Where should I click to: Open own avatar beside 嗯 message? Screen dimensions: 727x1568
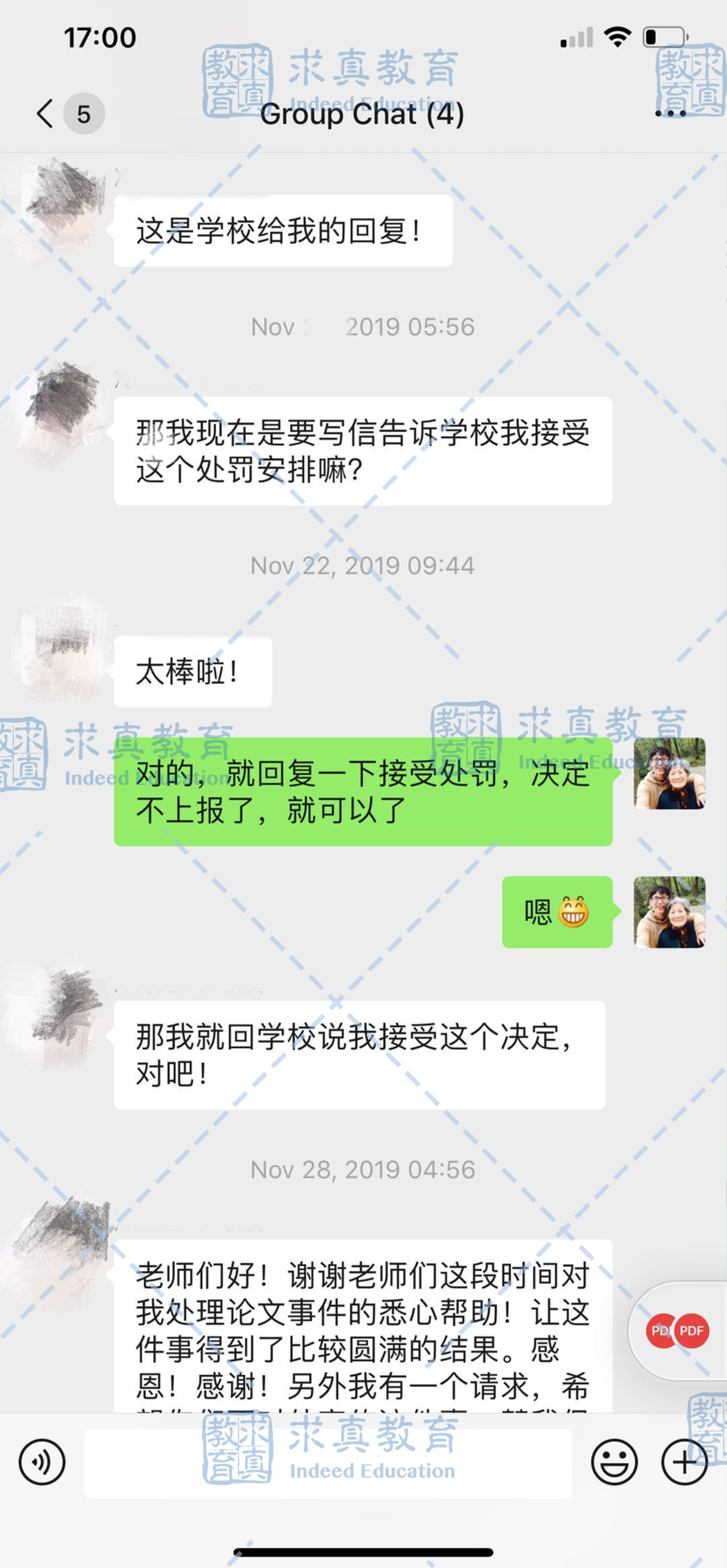coord(669,912)
